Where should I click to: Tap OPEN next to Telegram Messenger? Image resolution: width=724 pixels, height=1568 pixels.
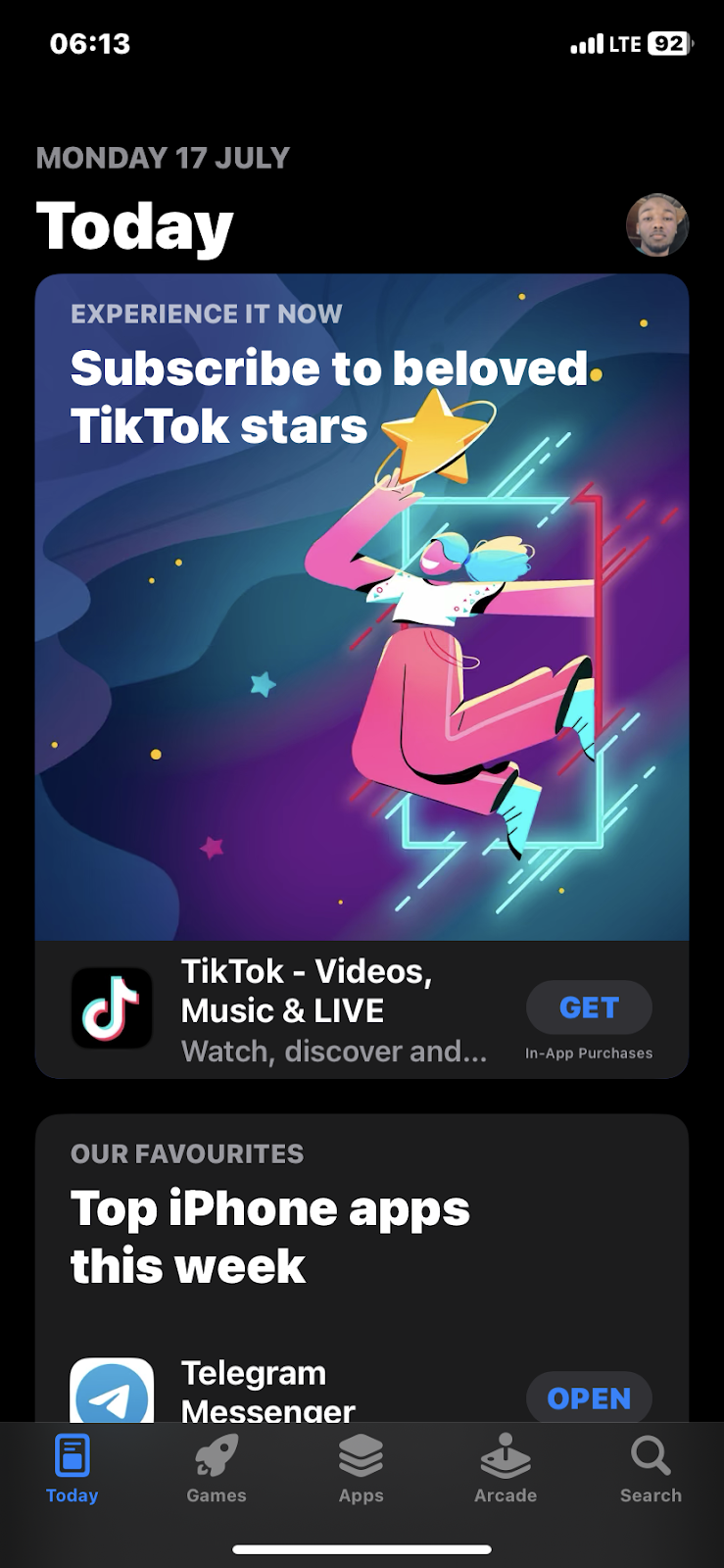tap(589, 1397)
